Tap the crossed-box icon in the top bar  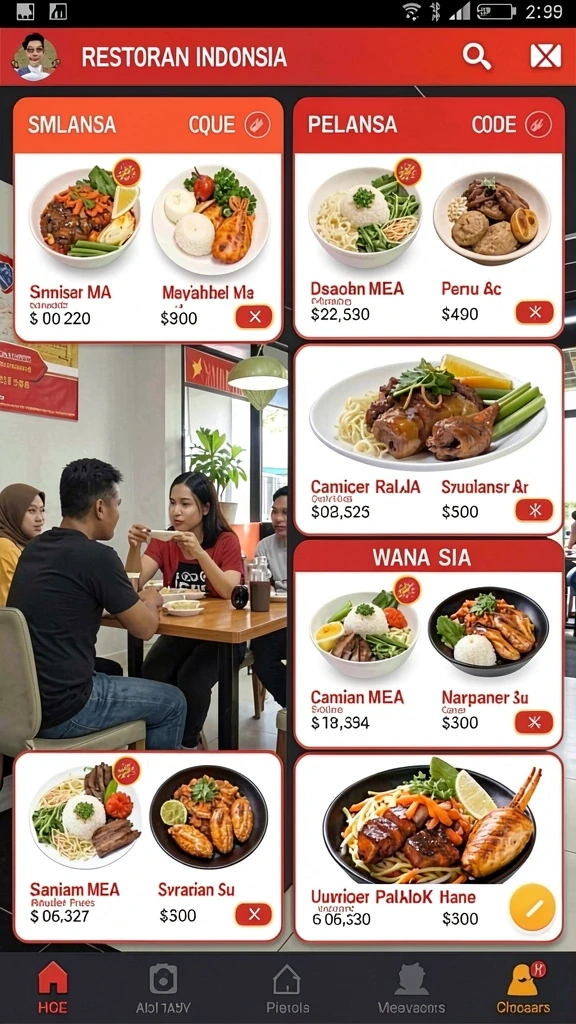[545, 56]
